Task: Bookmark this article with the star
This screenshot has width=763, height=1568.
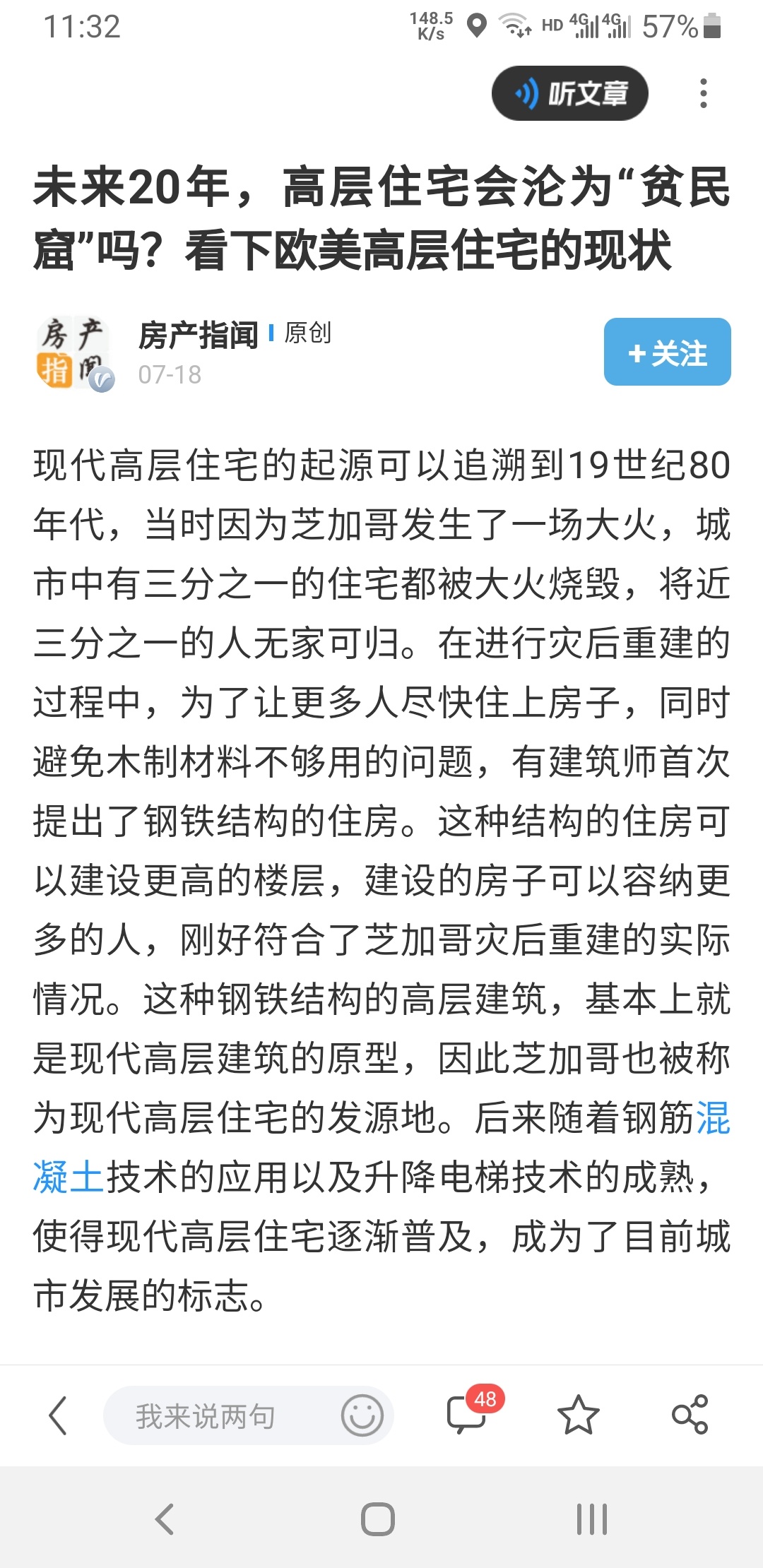Action: click(x=578, y=1415)
